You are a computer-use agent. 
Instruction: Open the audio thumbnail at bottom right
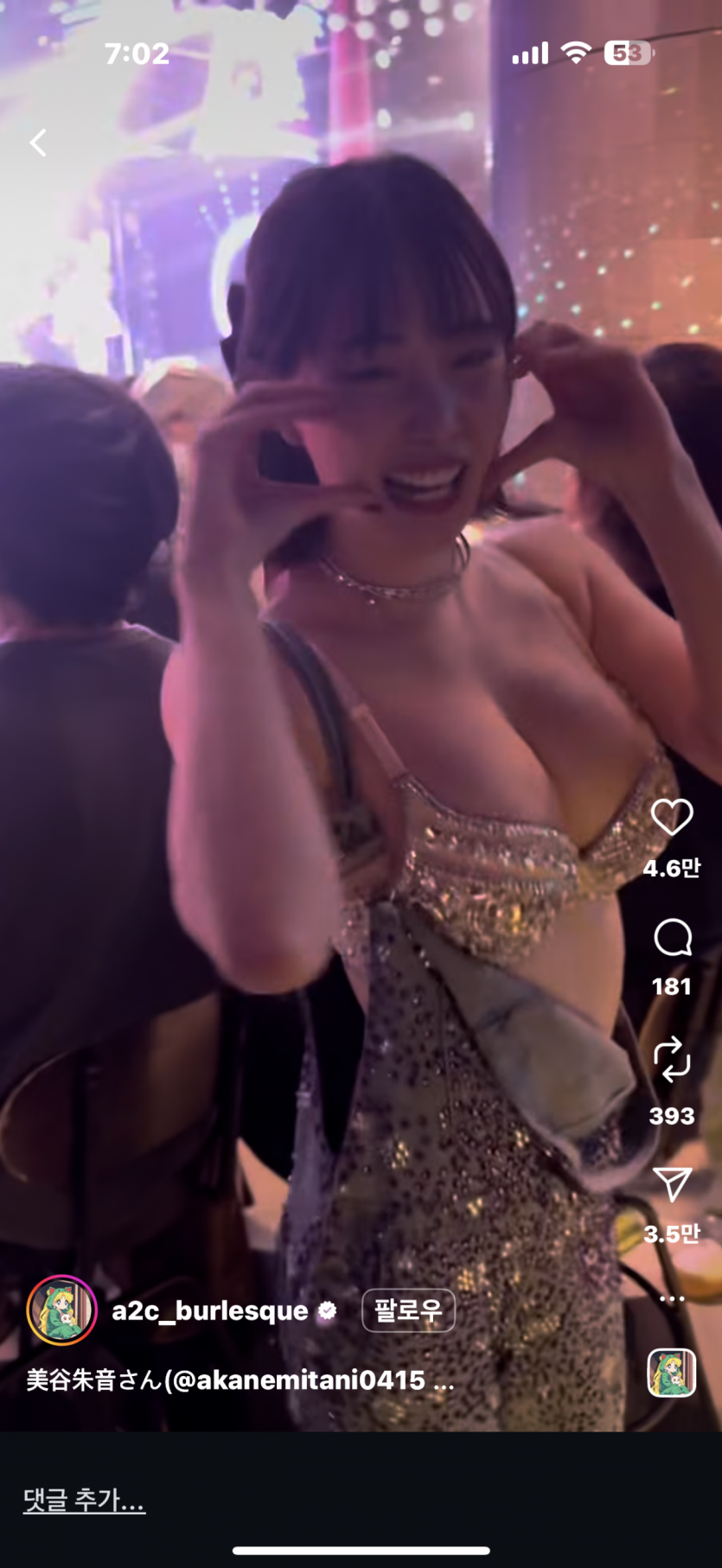672,1373
